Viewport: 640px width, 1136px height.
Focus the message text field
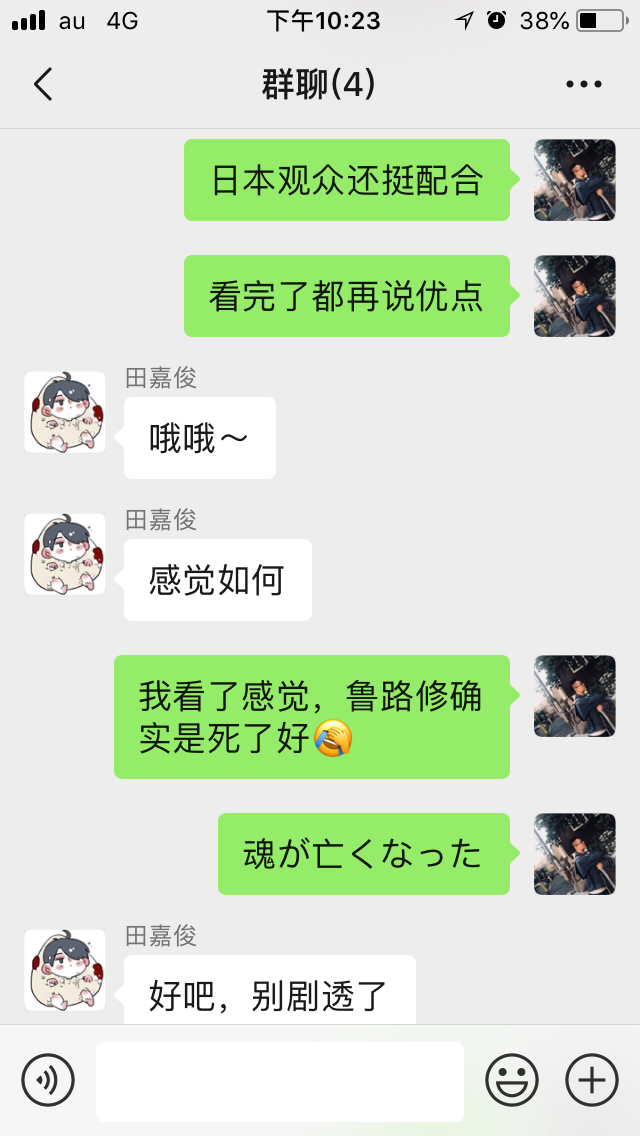point(280,1081)
